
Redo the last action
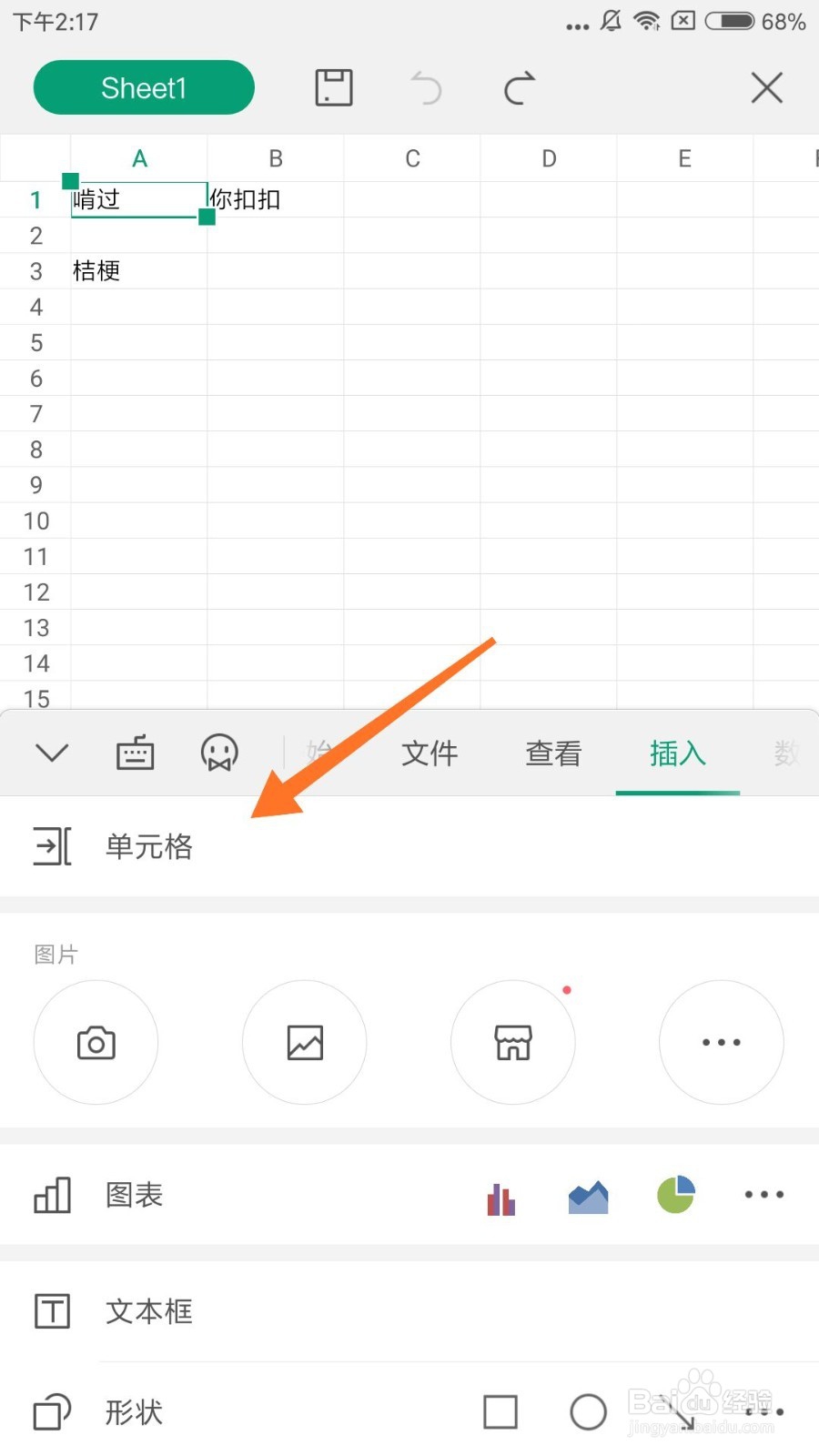coord(519,87)
